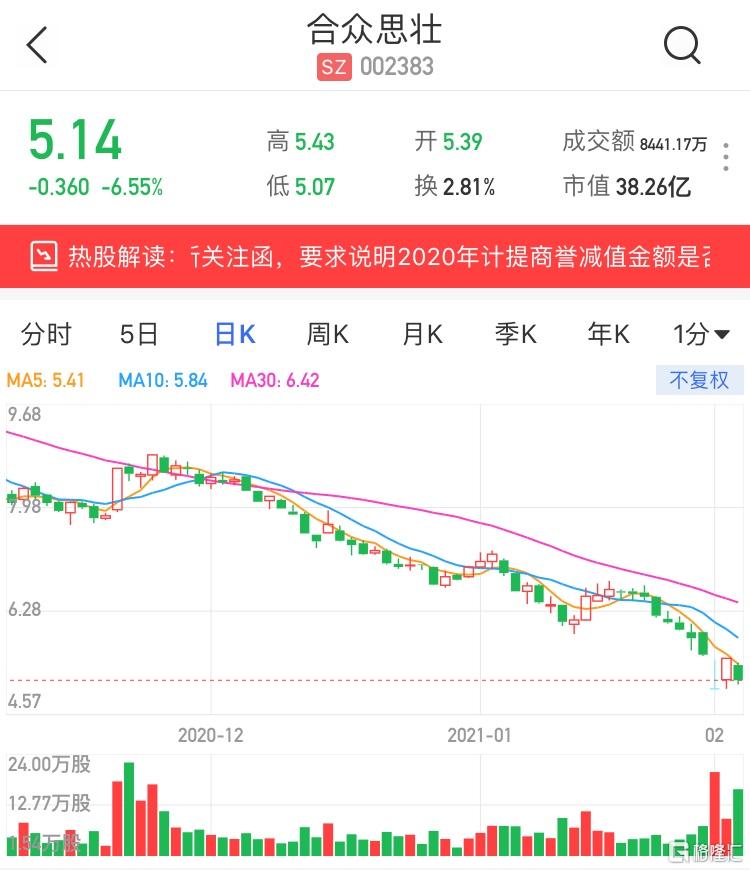This screenshot has height=870, width=750.
Task: Open stock search magnifier icon
Action: point(682,45)
